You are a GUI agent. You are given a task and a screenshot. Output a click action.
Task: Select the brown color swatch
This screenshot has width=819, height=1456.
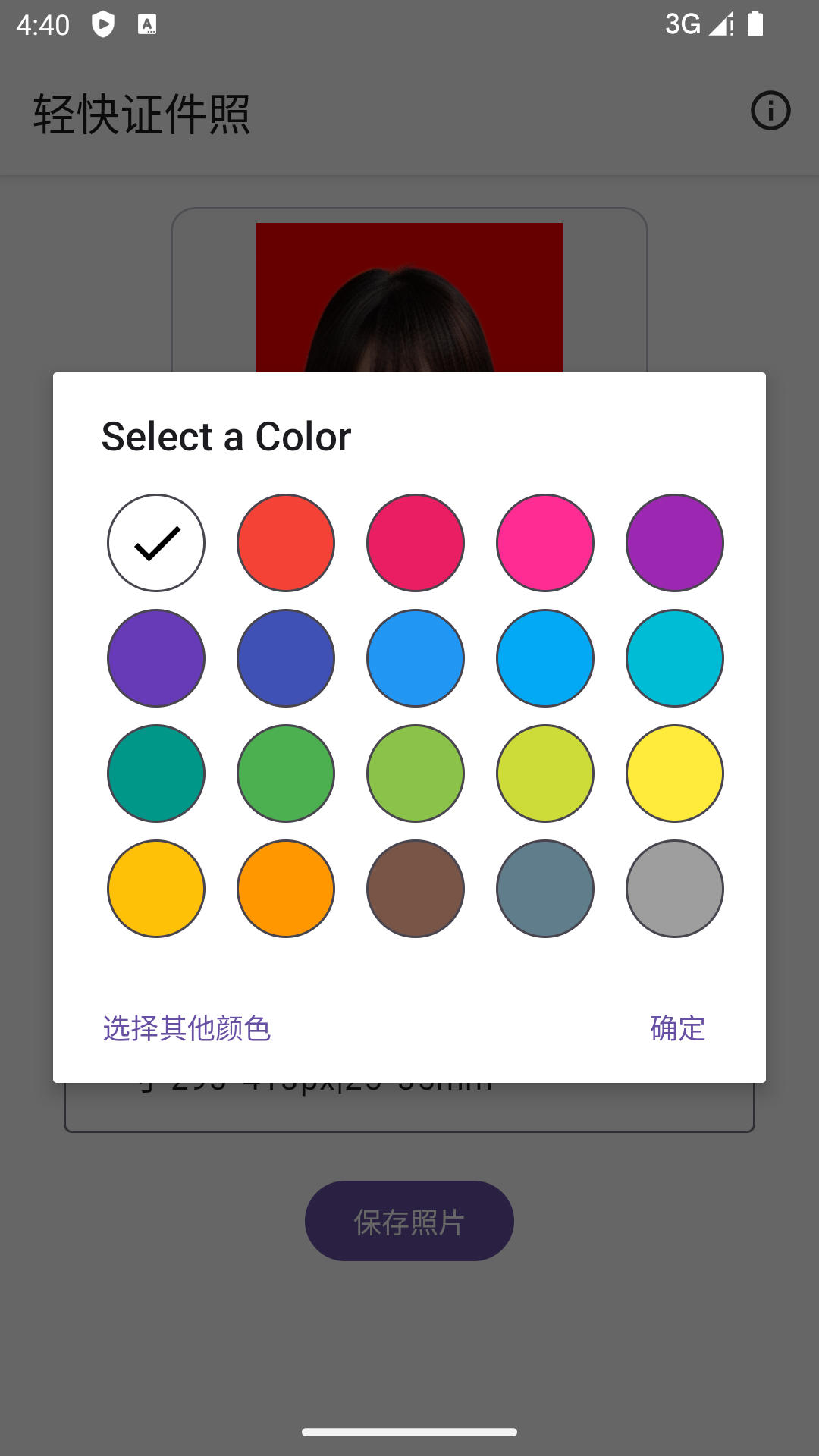click(x=415, y=889)
